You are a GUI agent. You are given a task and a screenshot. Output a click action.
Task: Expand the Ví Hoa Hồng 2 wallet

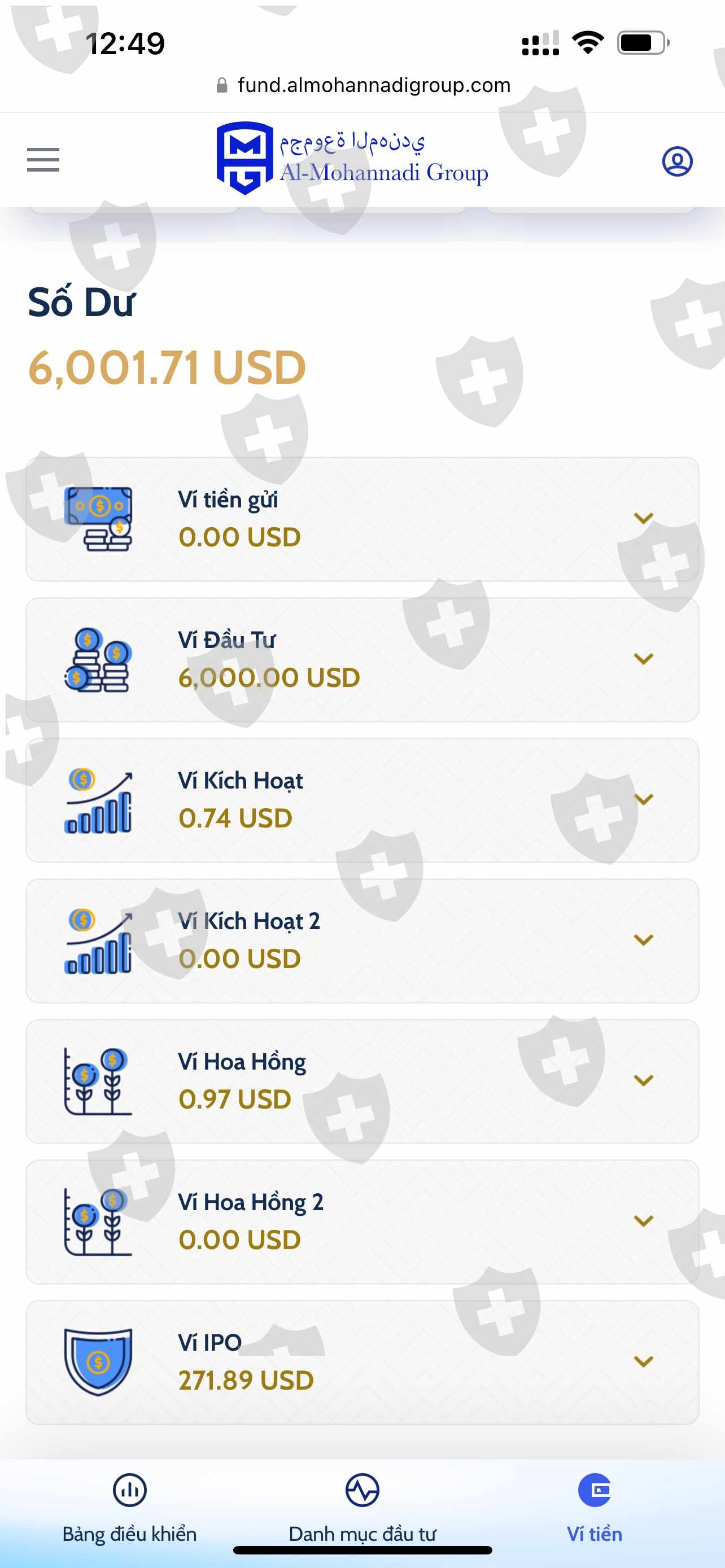[x=643, y=1221]
